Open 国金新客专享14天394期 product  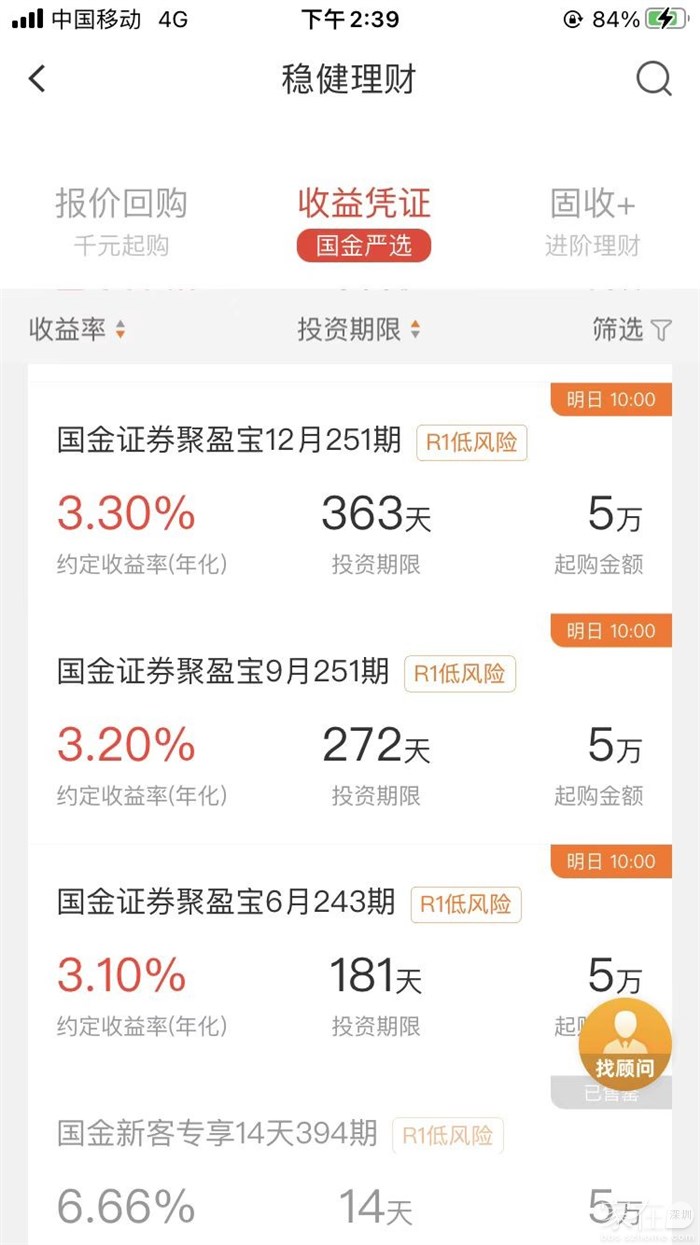pos(217,1133)
